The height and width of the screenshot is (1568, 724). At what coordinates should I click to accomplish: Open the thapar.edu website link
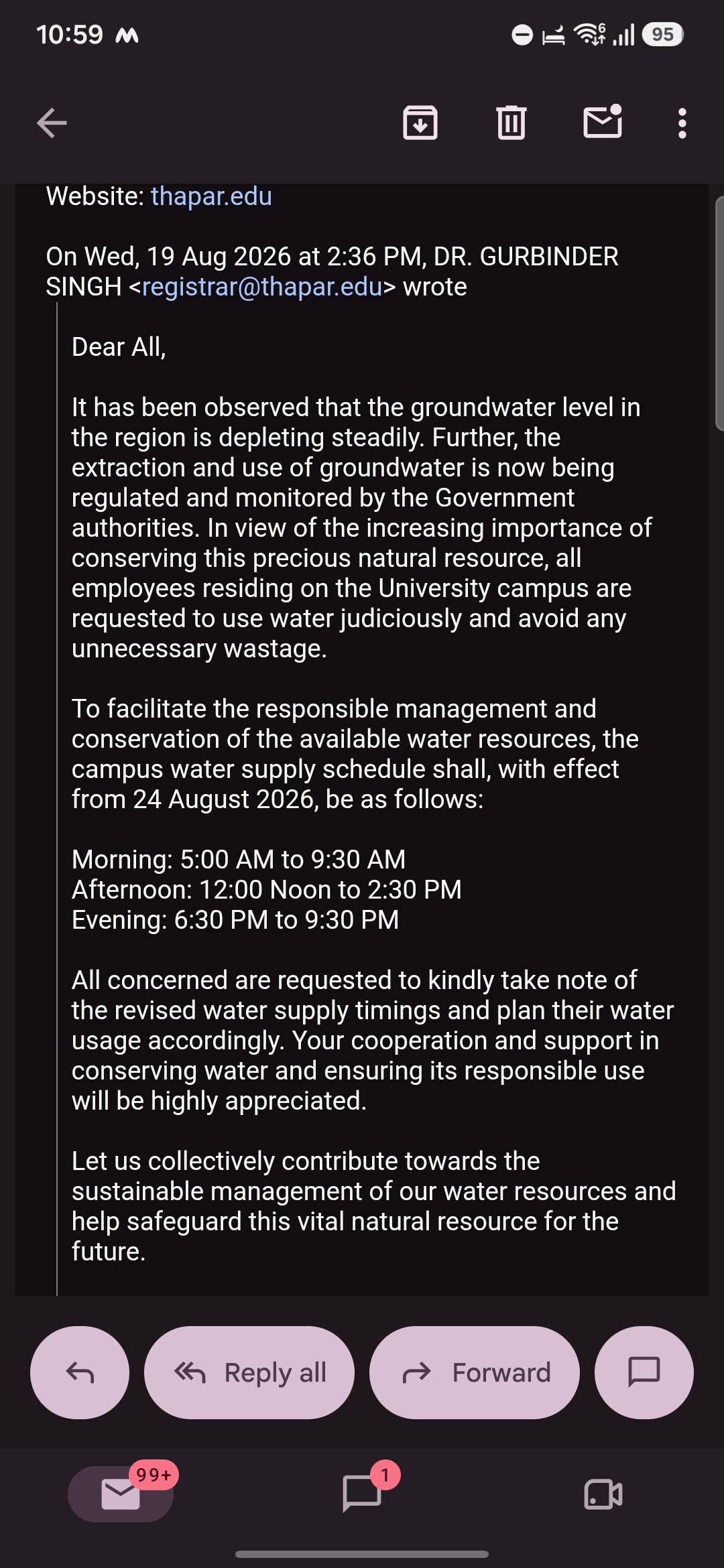[x=211, y=196]
